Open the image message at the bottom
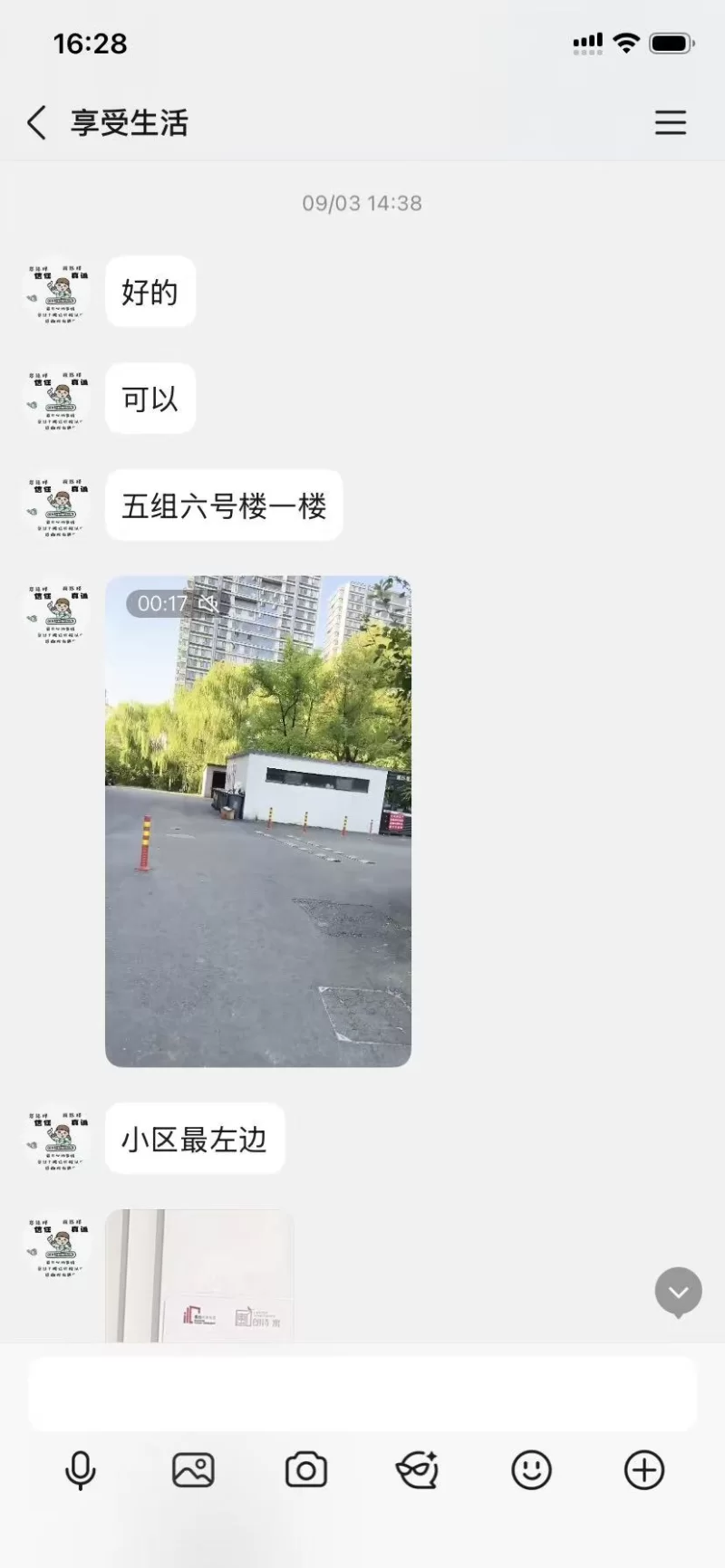Viewport: 725px width, 1568px height. point(199,1275)
